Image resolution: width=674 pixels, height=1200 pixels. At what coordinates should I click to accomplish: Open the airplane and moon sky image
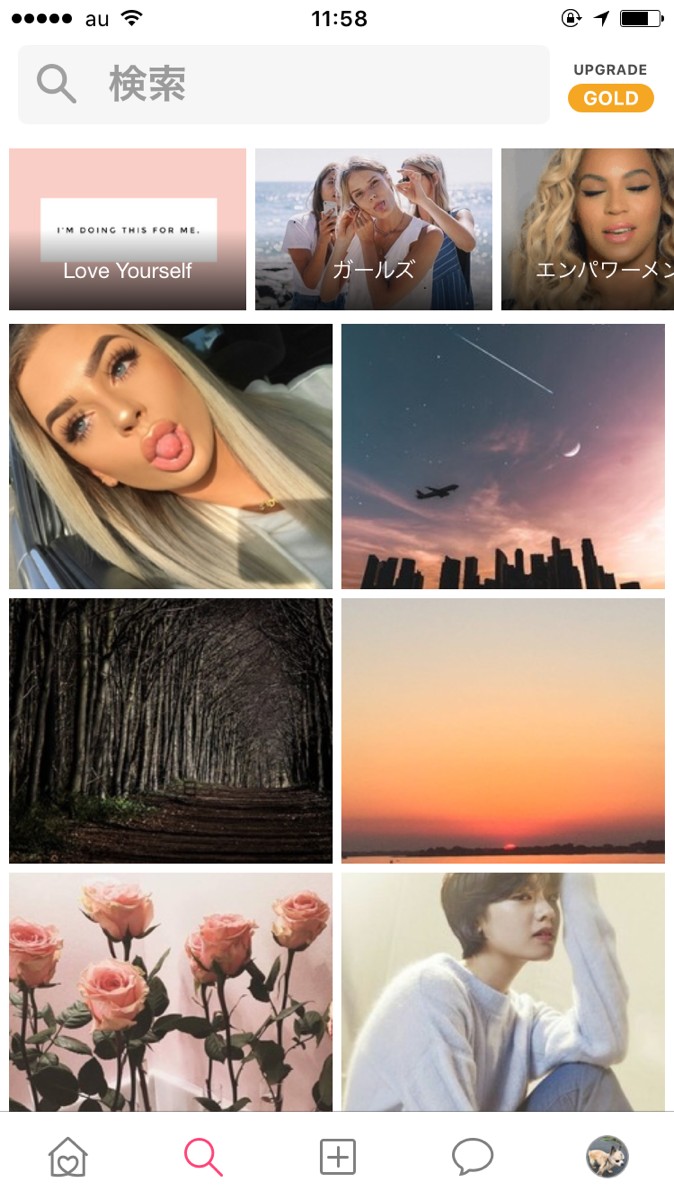pos(503,456)
